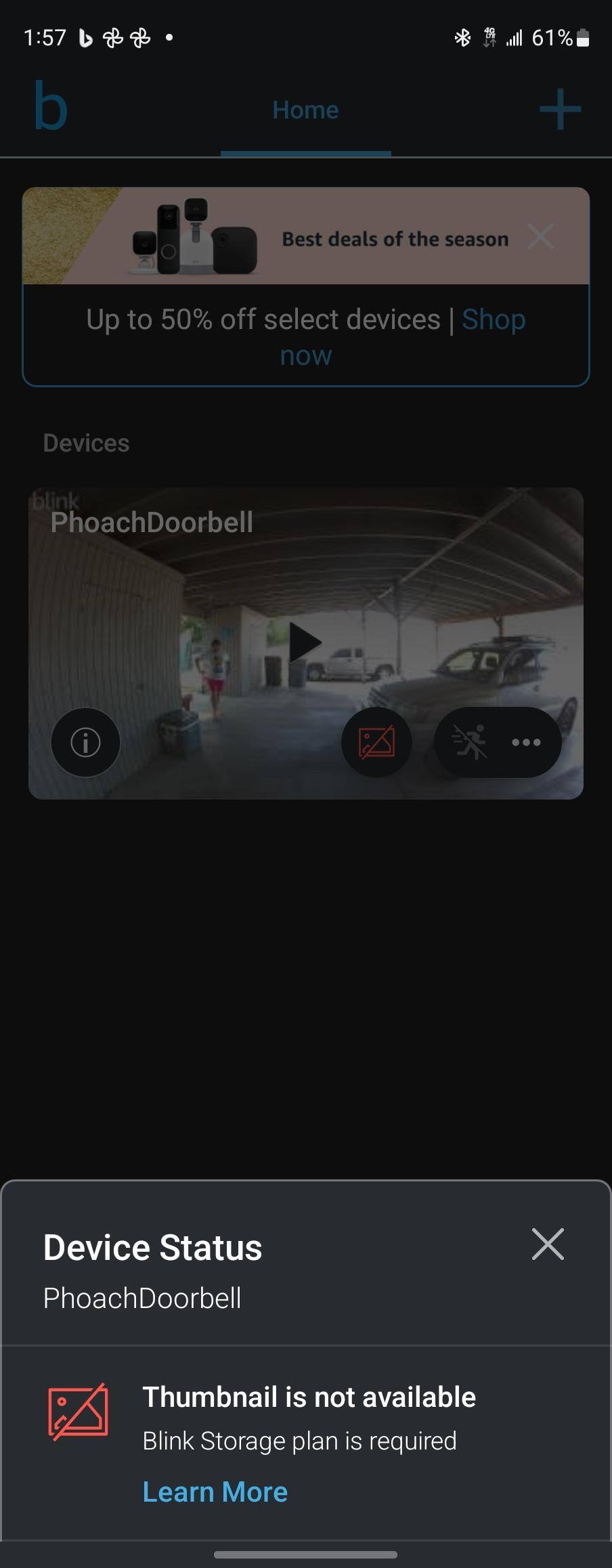Add a new device with plus icon
This screenshot has height=1568, width=612.
[560, 110]
